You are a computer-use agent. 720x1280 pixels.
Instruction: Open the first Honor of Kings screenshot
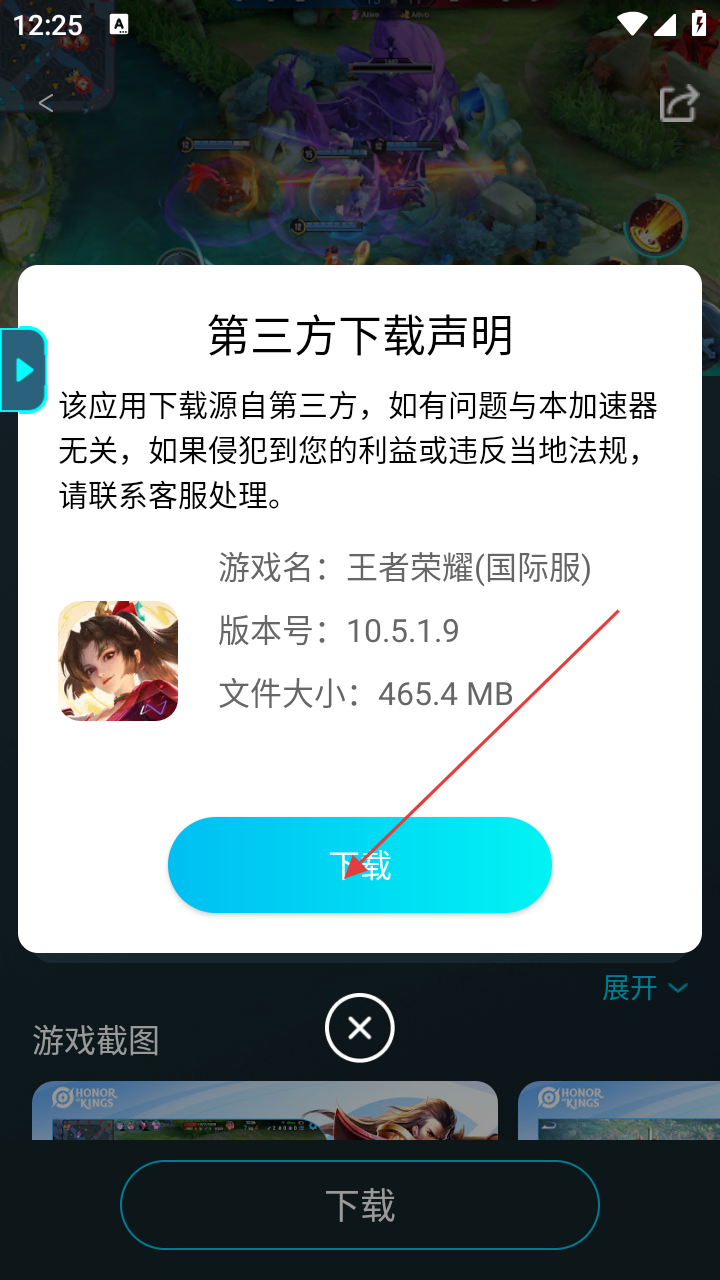[265, 1110]
